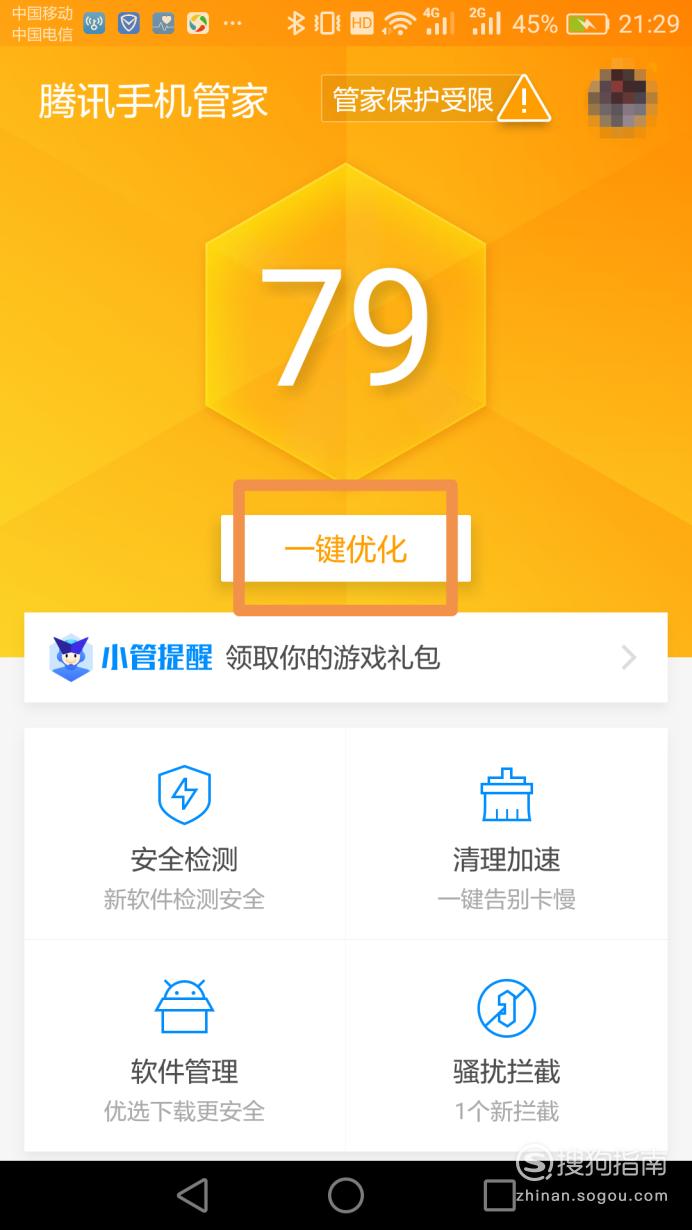Open 清理加速 cleanup tool

(x=507, y=836)
